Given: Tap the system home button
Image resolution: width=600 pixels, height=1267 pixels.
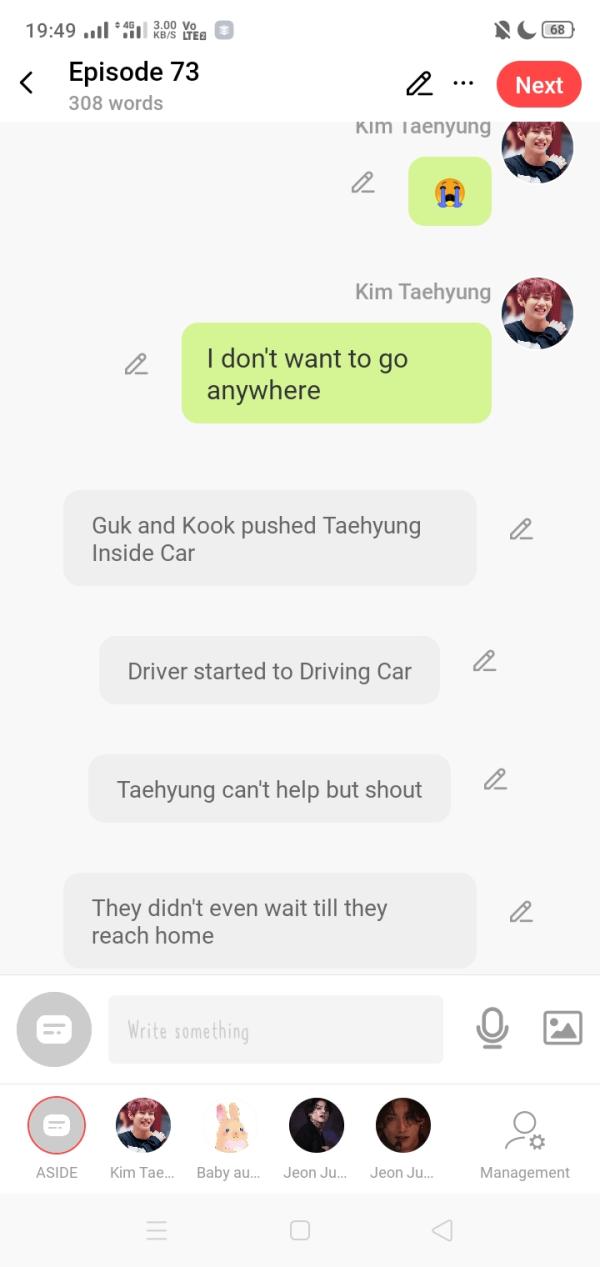Looking at the screenshot, I should pos(300,1230).
